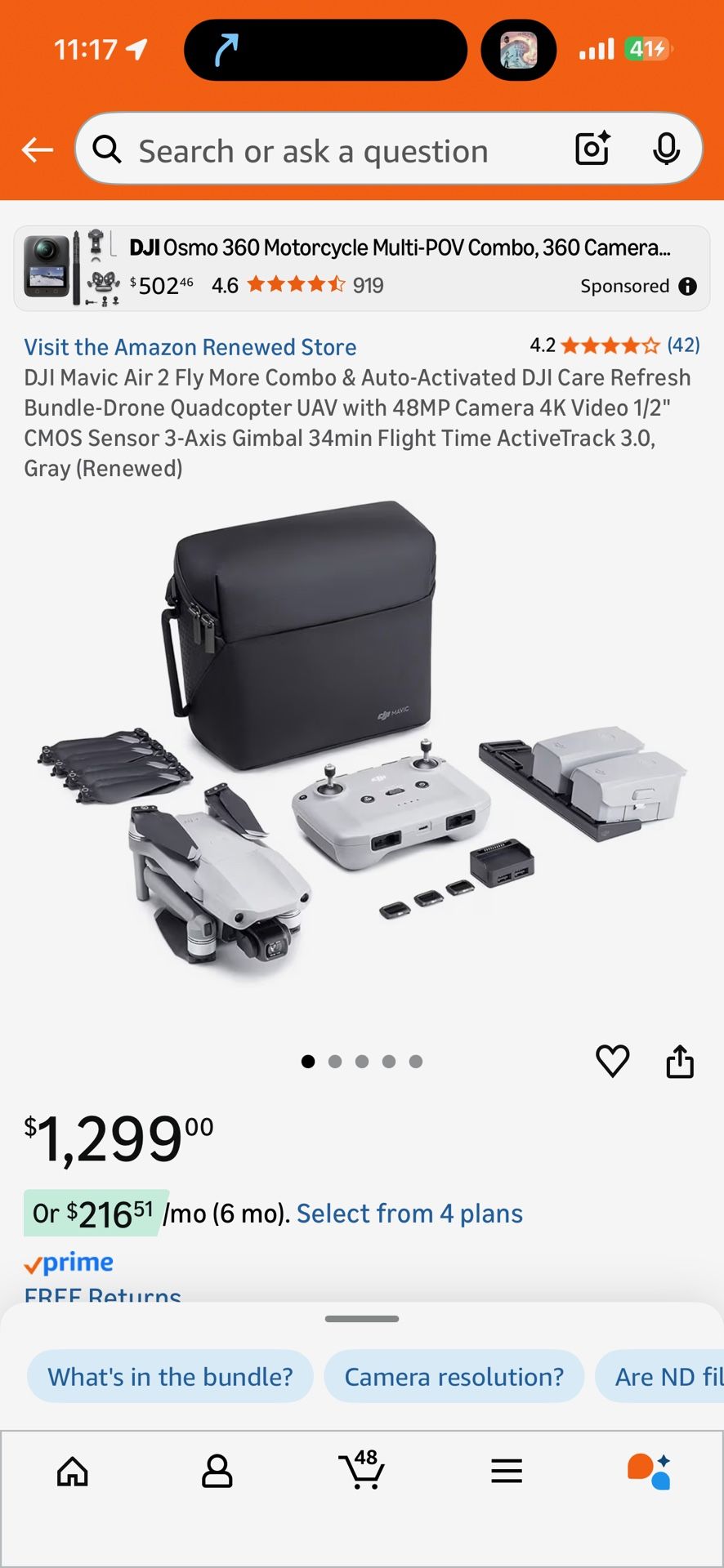Ask the Camera resolution question chip
Viewport: 724px width, 1568px height.
(454, 1377)
